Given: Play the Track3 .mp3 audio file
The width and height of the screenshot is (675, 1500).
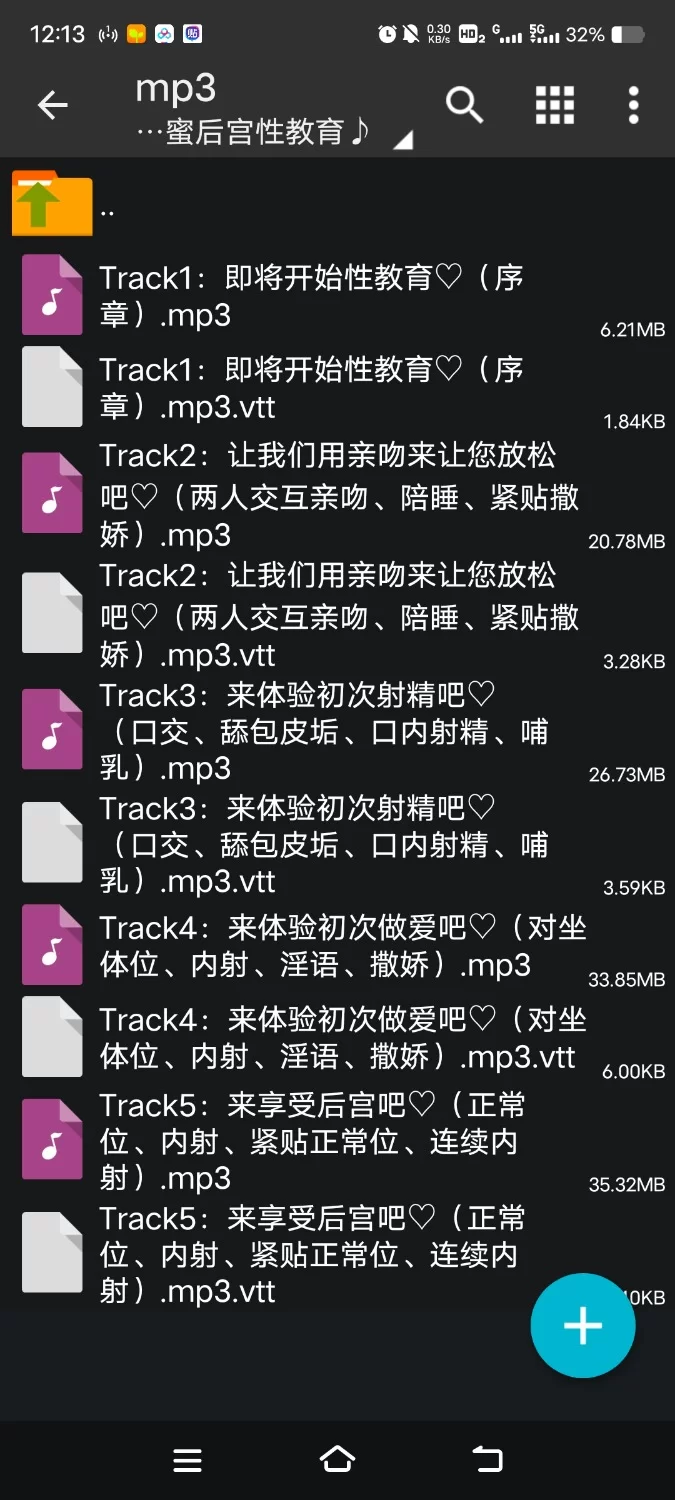Looking at the screenshot, I should point(300,731).
